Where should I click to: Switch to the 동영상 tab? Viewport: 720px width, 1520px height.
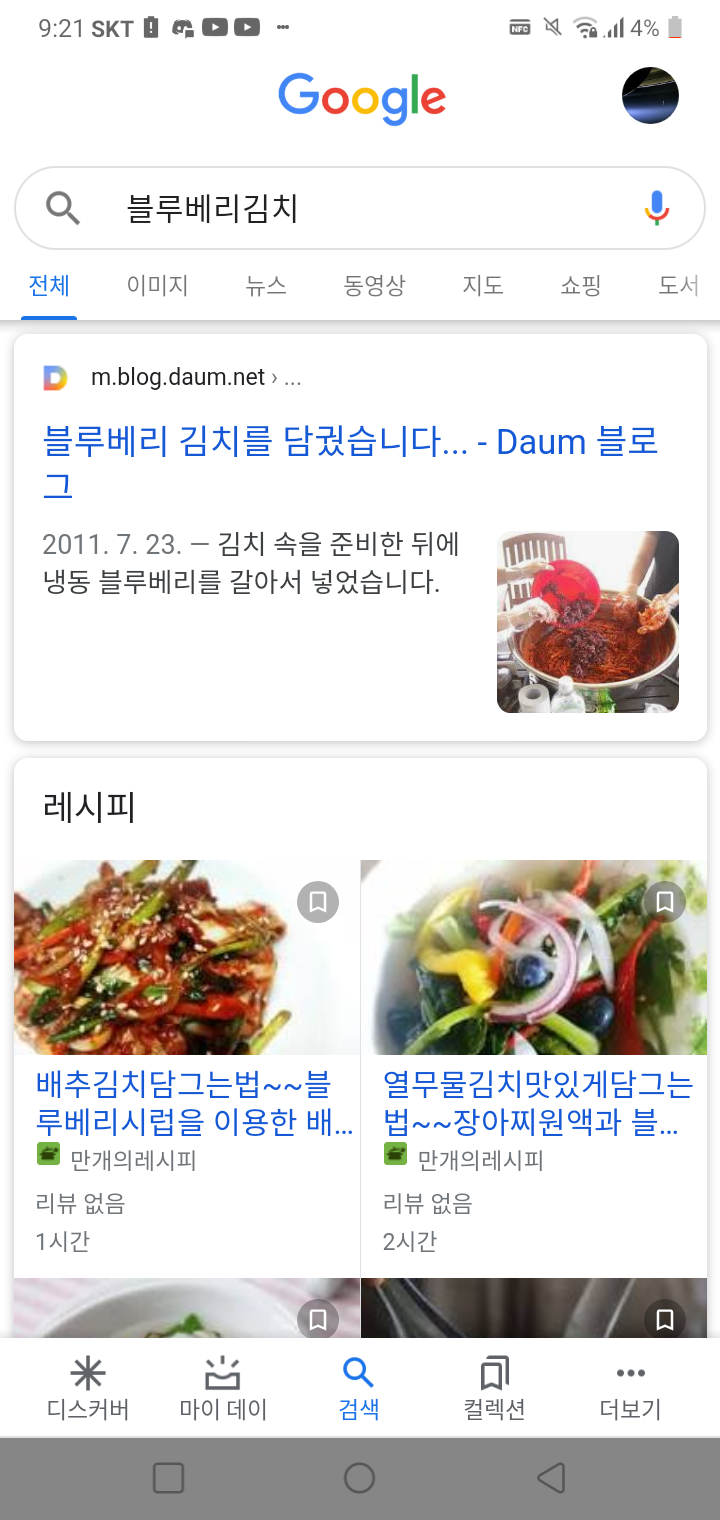374,286
